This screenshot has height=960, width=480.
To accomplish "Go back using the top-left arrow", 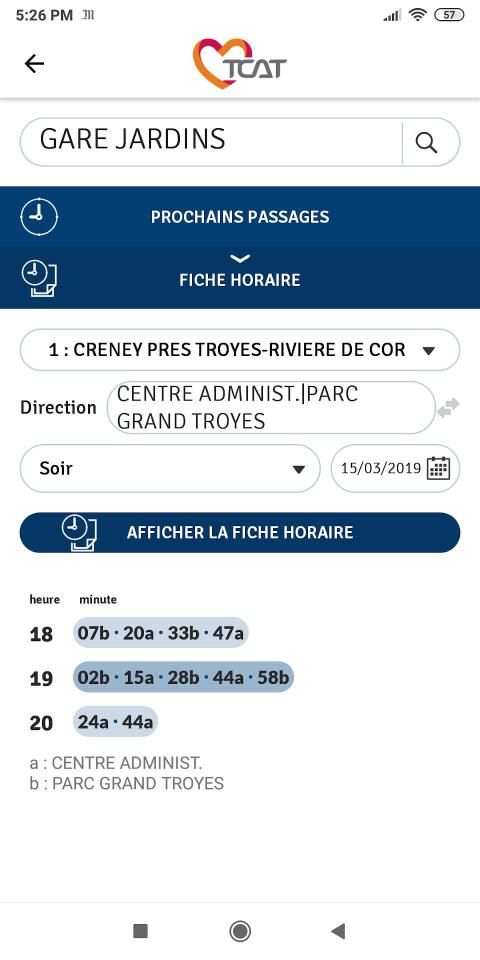I will (x=34, y=64).
